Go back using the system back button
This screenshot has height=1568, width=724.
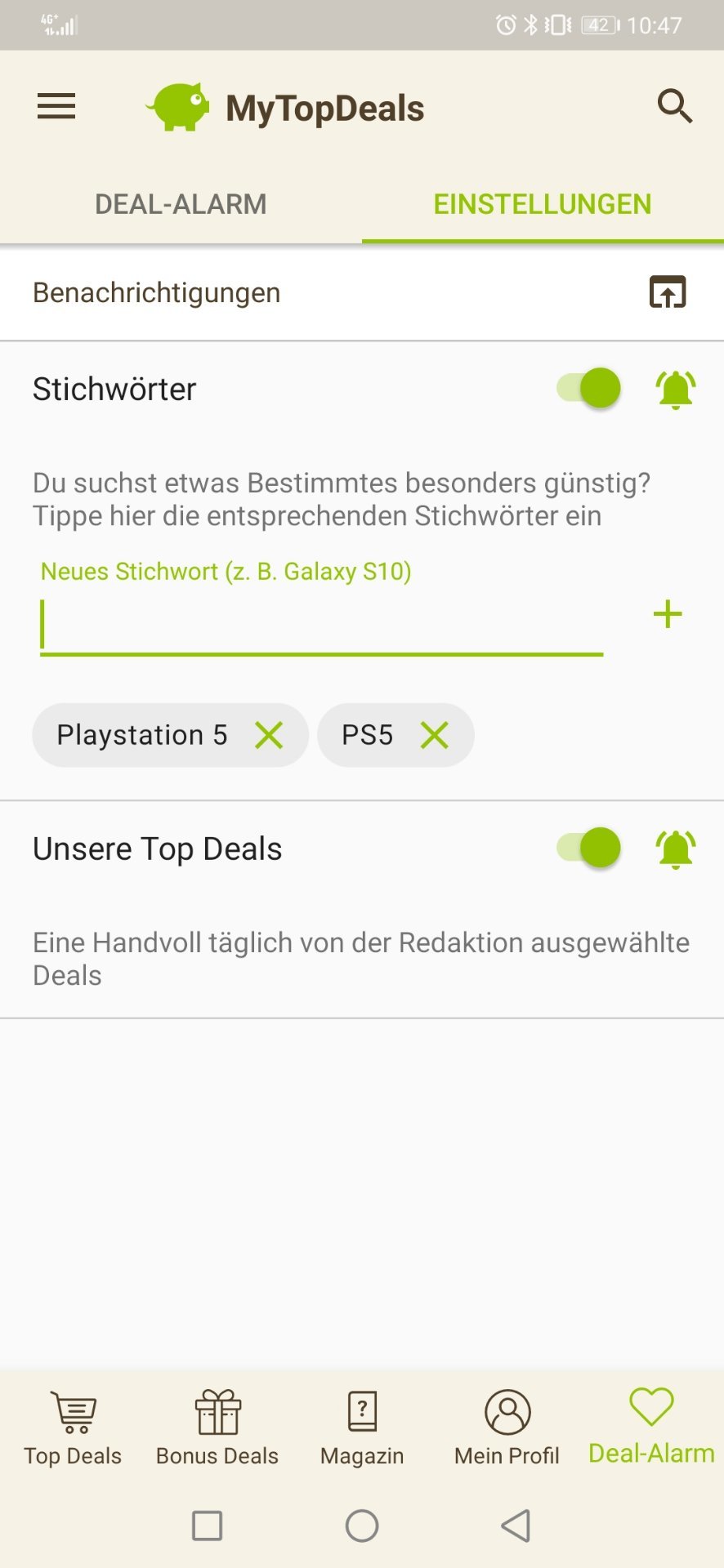[516, 1526]
